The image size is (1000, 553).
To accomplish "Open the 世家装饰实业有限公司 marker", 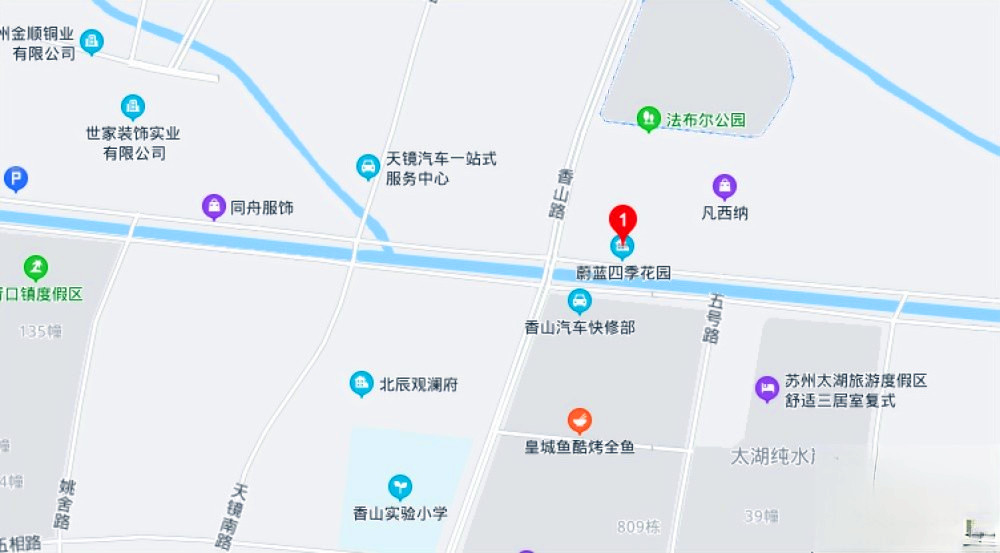I will [132, 107].
